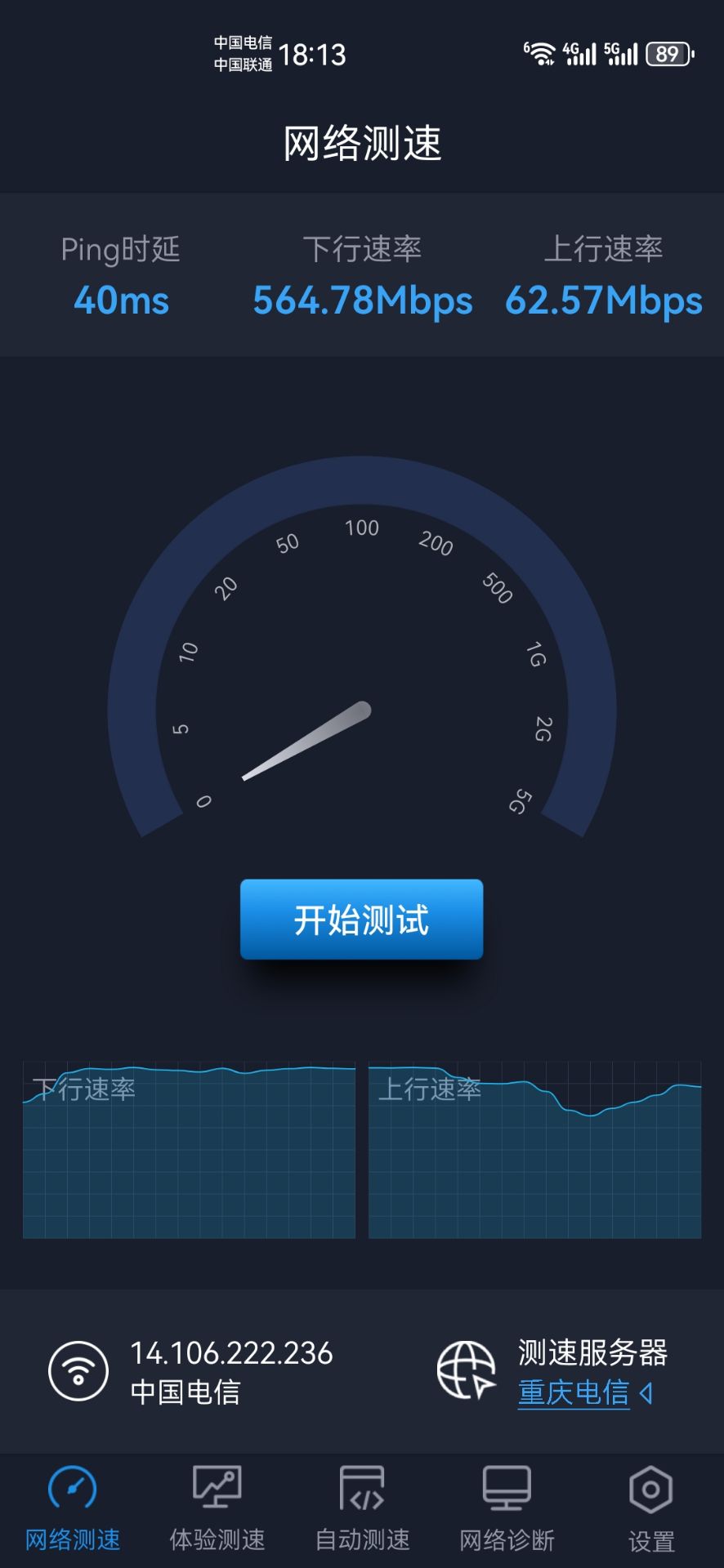Viewport: 724px width, 1568px height.
Task: Click the 下行速率 download chart
Action: (188, 1147)
